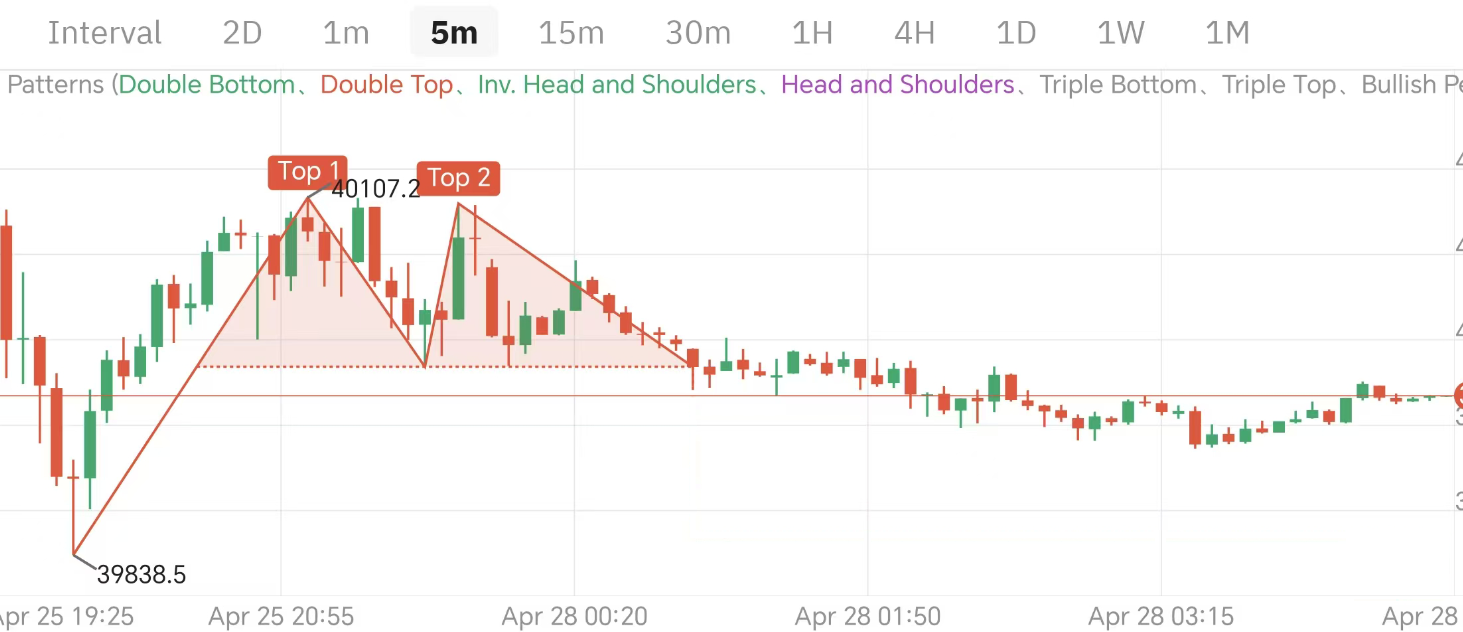Viewport: 1463px width, 632px height.
Task: Select the 5m interval
Action: [454, 33]
